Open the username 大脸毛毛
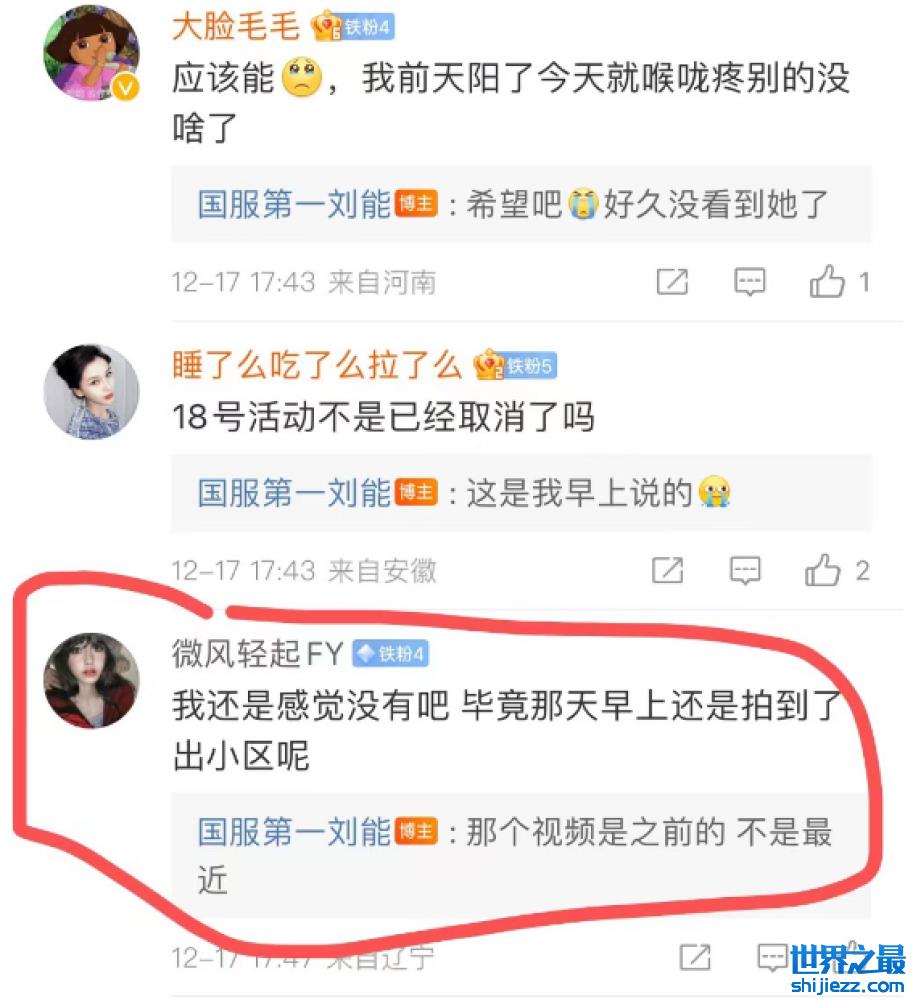The height and width of the screenshot is (1000, 913). 235,27
